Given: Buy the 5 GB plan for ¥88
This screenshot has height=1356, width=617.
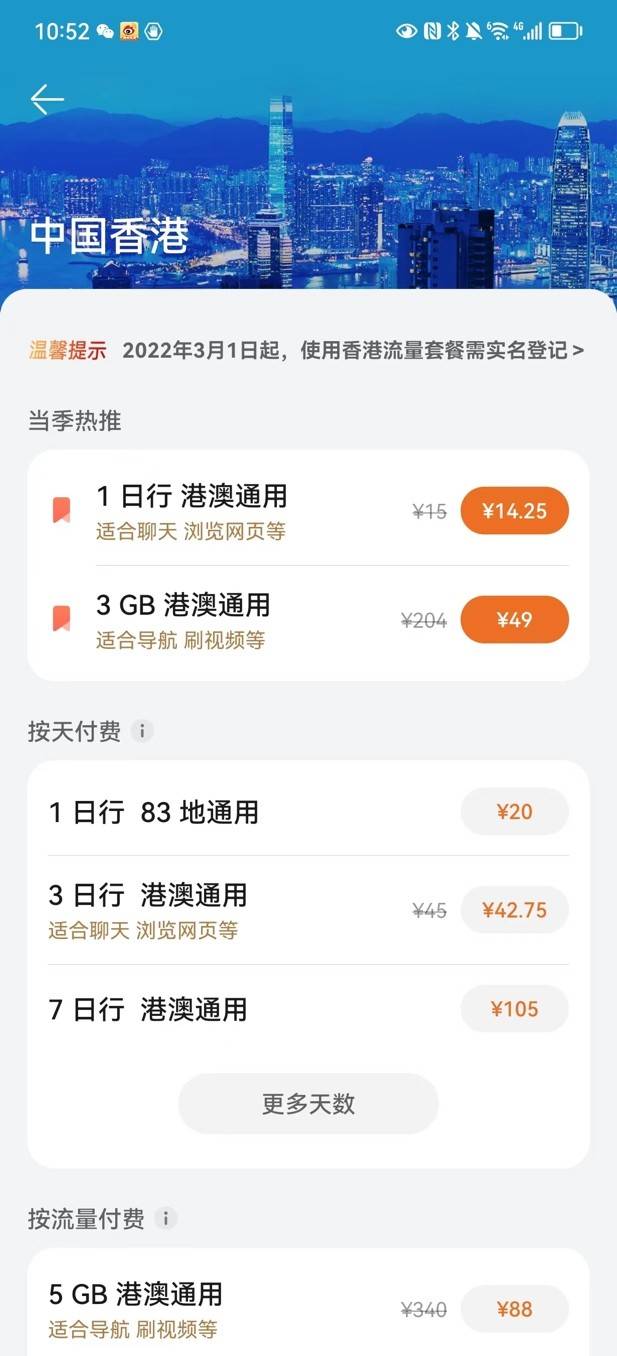Looking at the screenshot, I should (x=514, y=1309).
